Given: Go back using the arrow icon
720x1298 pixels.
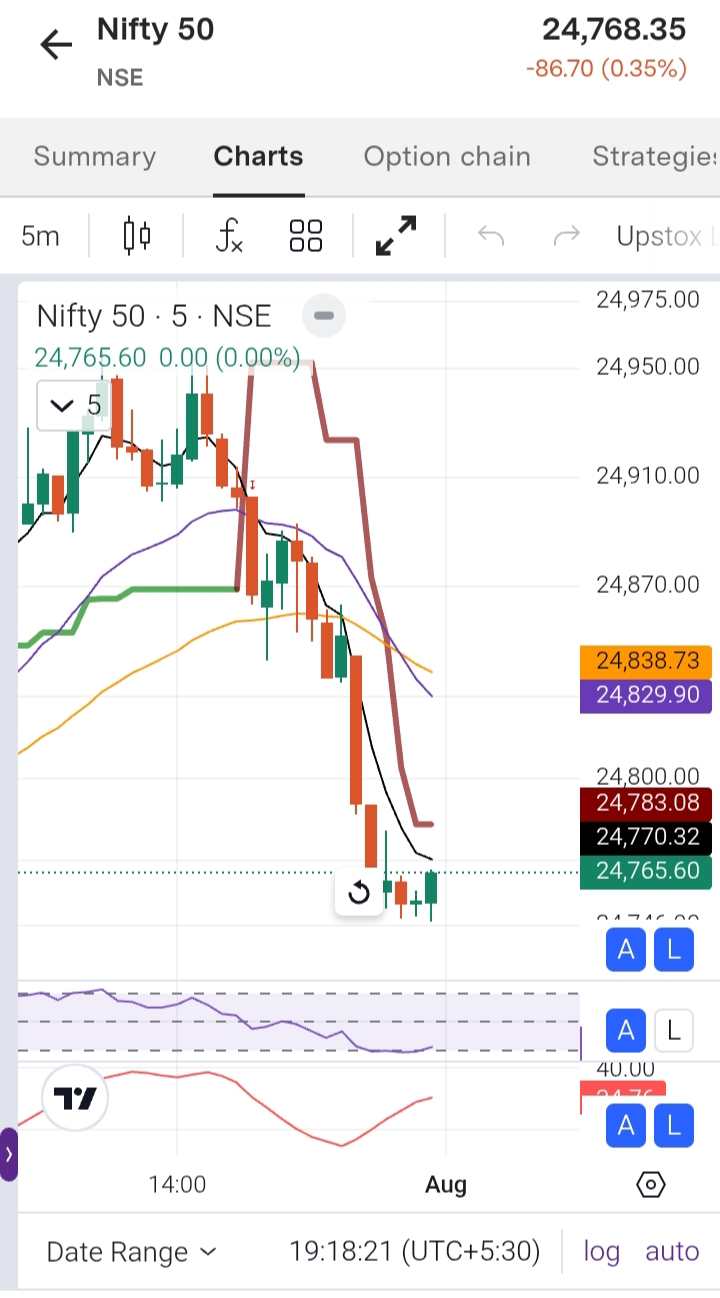Looking at the screenshot, I should click(x=56, y=44).
